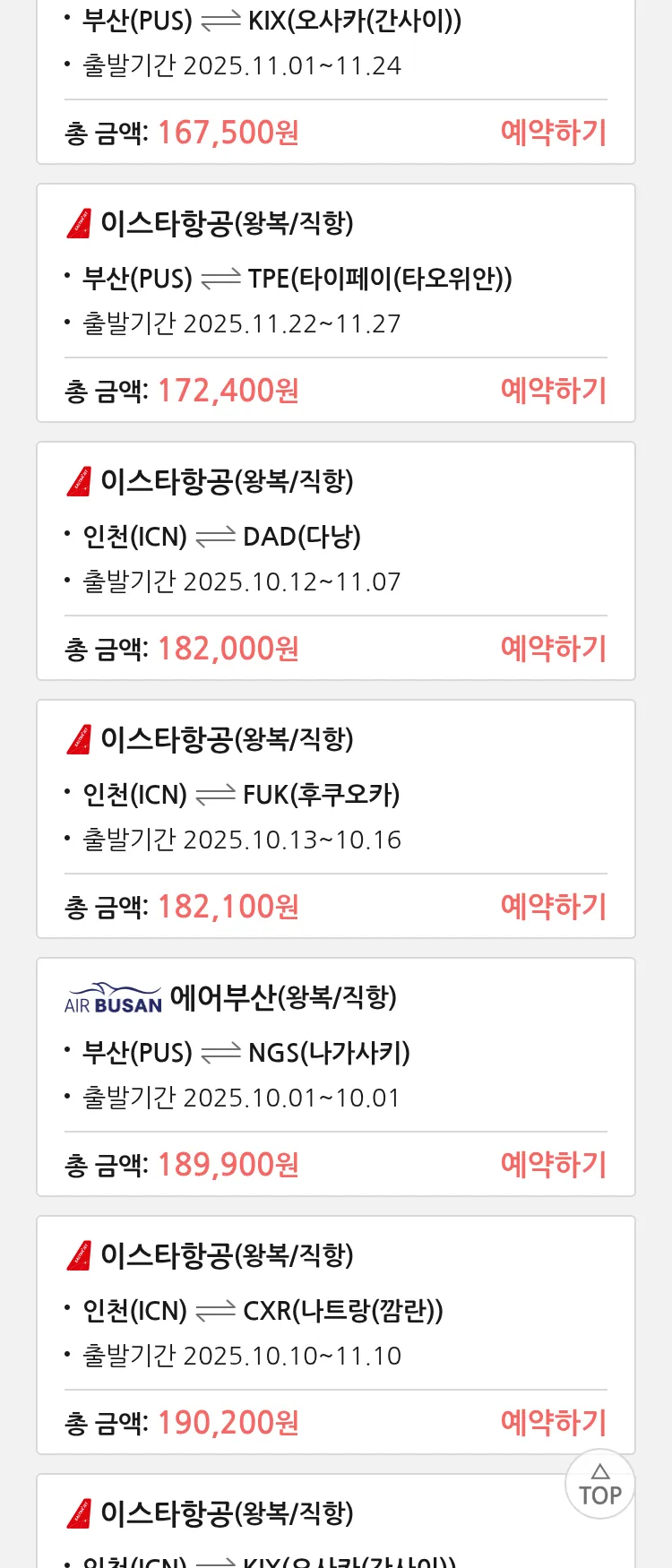Tap 예약하기 for the 167,500원 fare
672x1568 pixels.
(553, 133)
